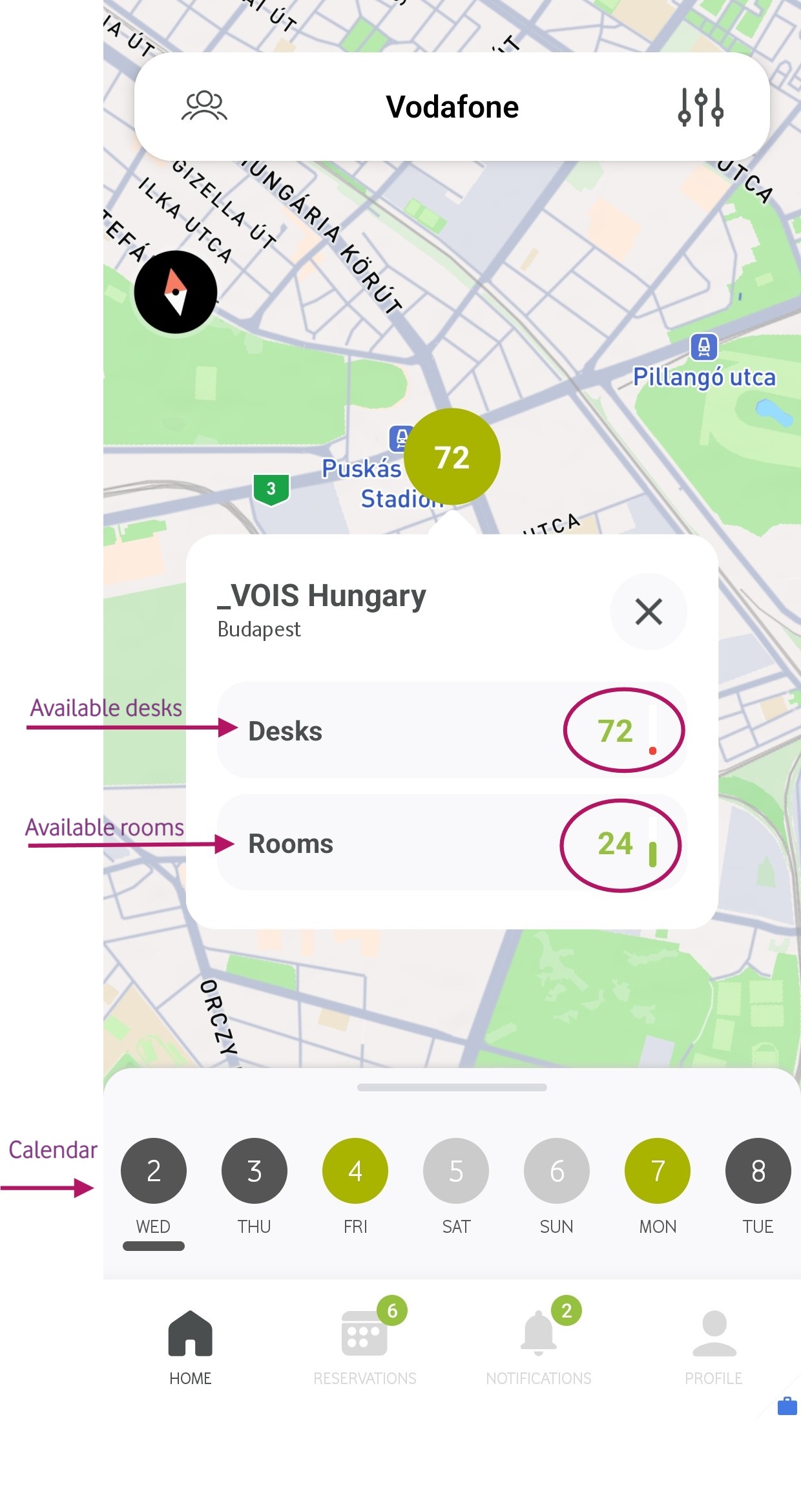Select Monday 7 in the calendar
This screenshot has width=801, height=1512.
658,1171
